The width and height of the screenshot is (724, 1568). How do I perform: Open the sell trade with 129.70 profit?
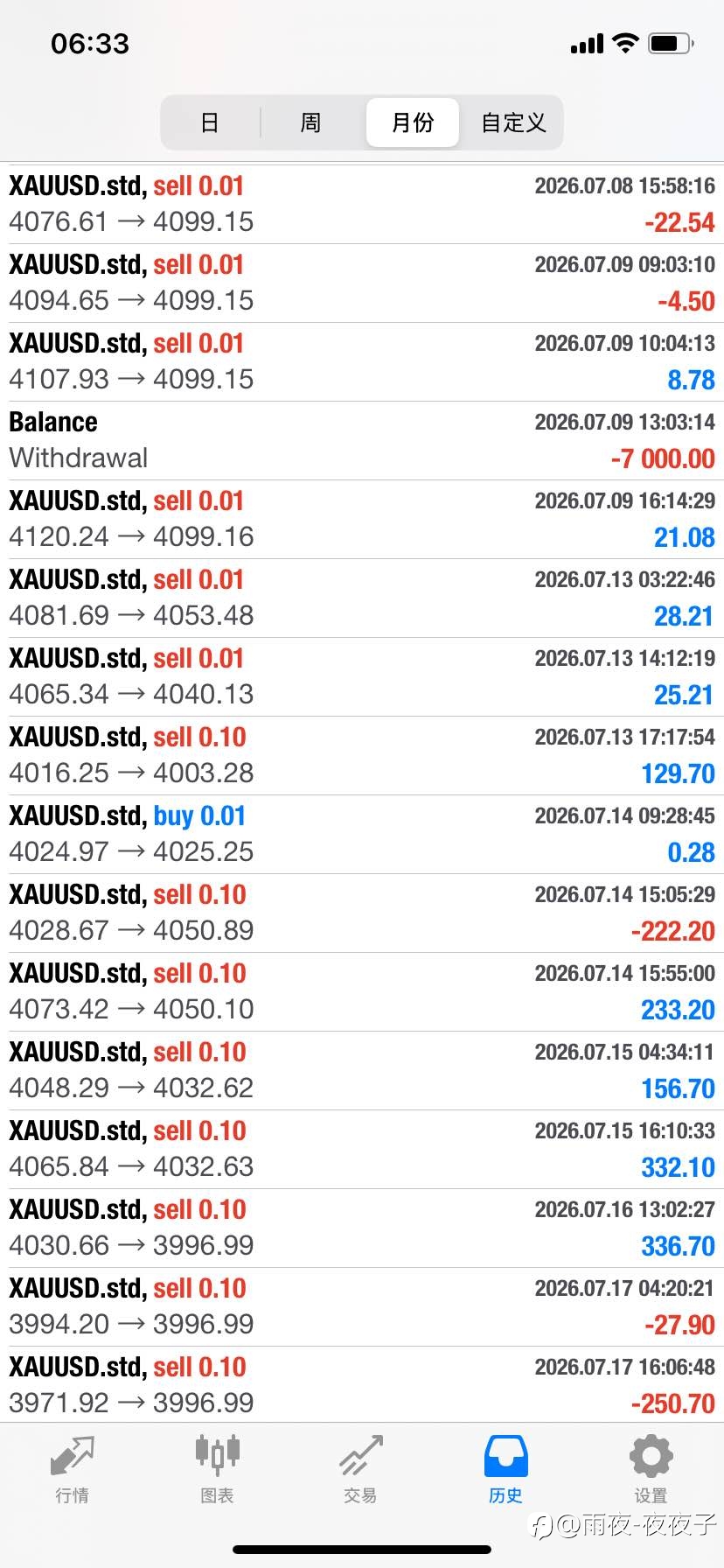362,755
